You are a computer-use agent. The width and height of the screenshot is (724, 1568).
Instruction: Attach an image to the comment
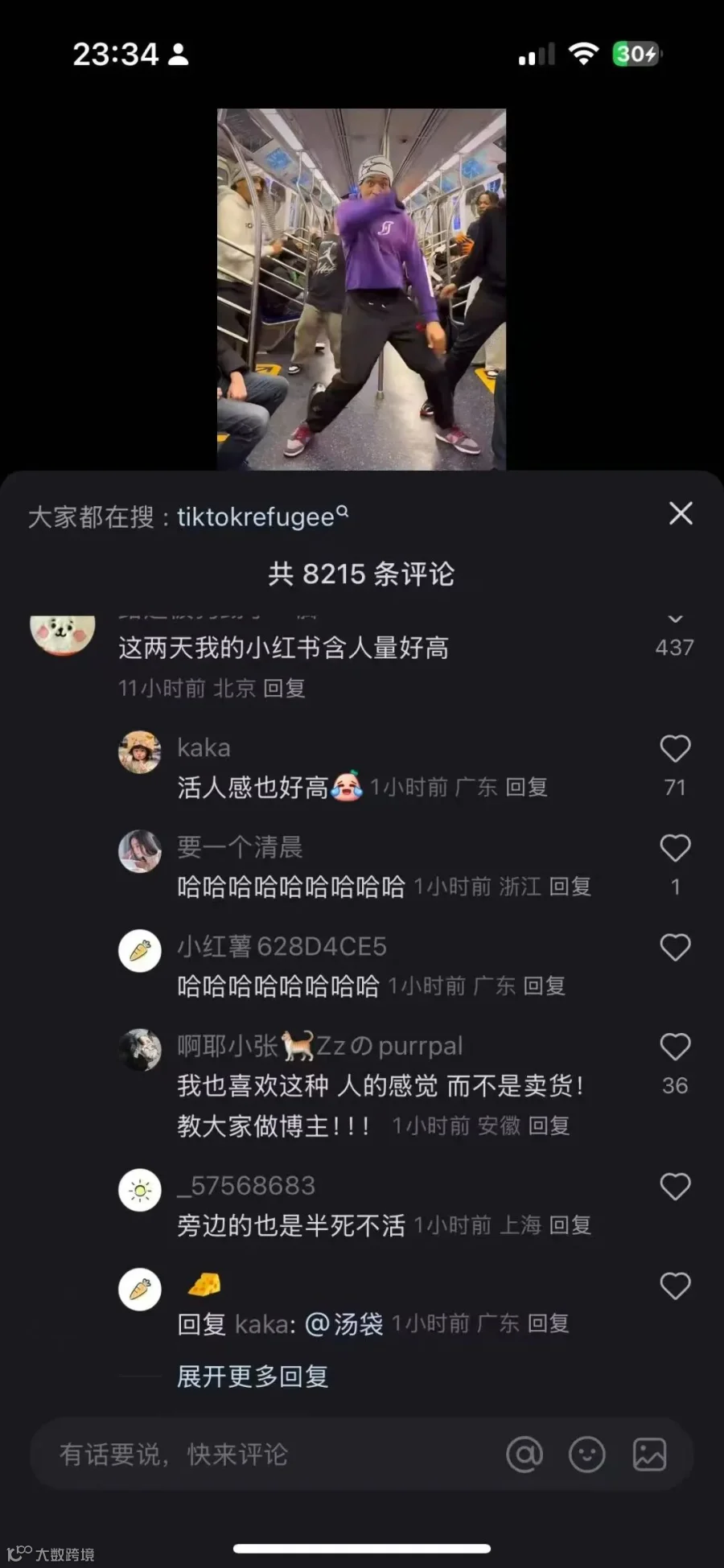[x=649, y=1455]
